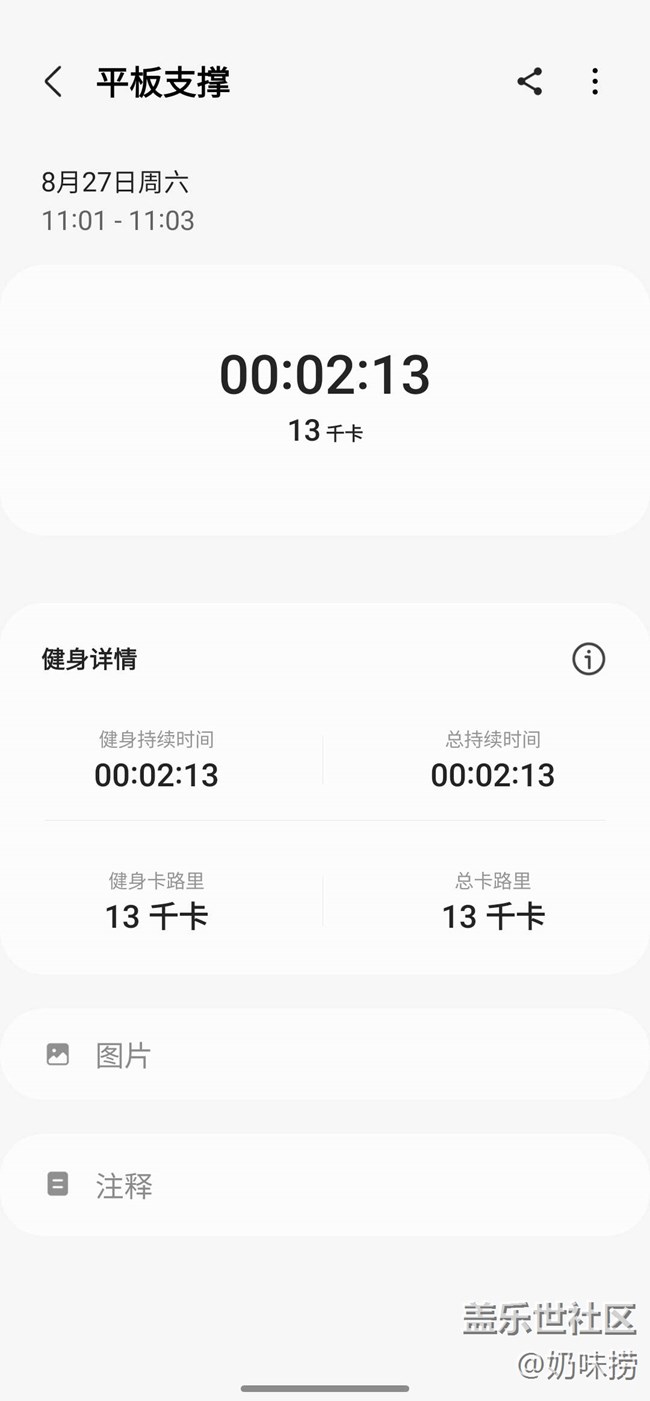Viewport: 650px width, 1401px height.
Task: Open the info icon next to 健身详情
Action: 588,659
